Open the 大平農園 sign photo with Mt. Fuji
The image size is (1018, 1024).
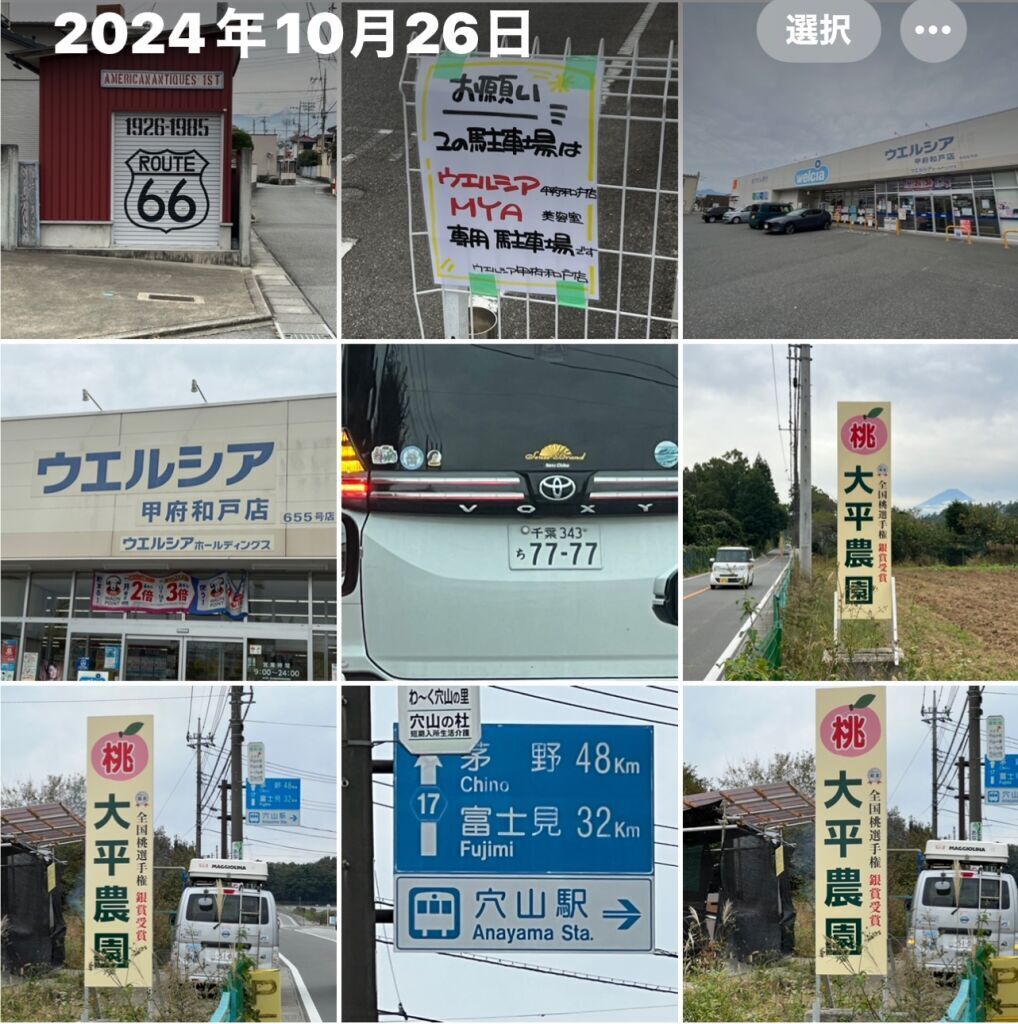tap(850, 512)
